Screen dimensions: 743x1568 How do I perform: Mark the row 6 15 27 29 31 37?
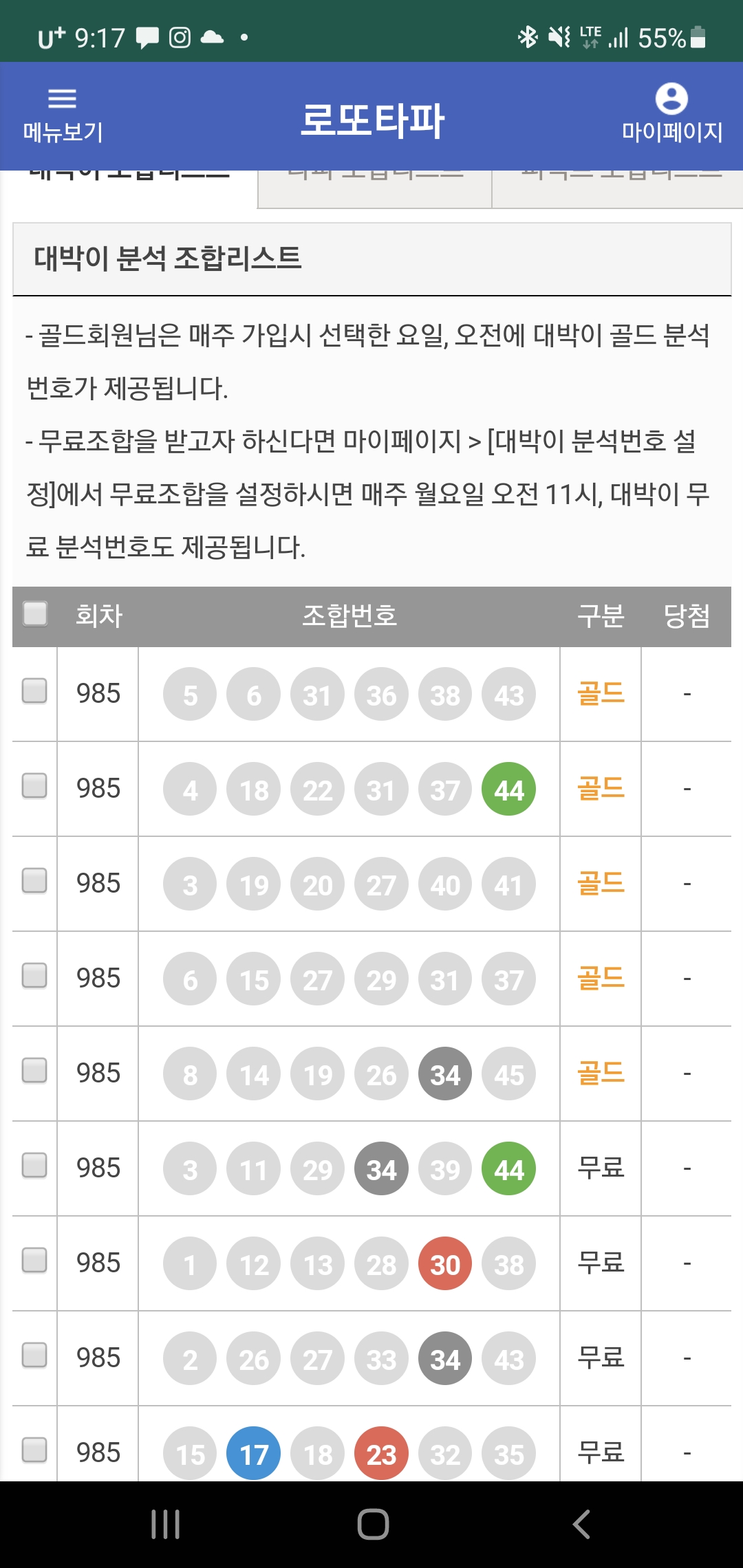pos(34,975)
